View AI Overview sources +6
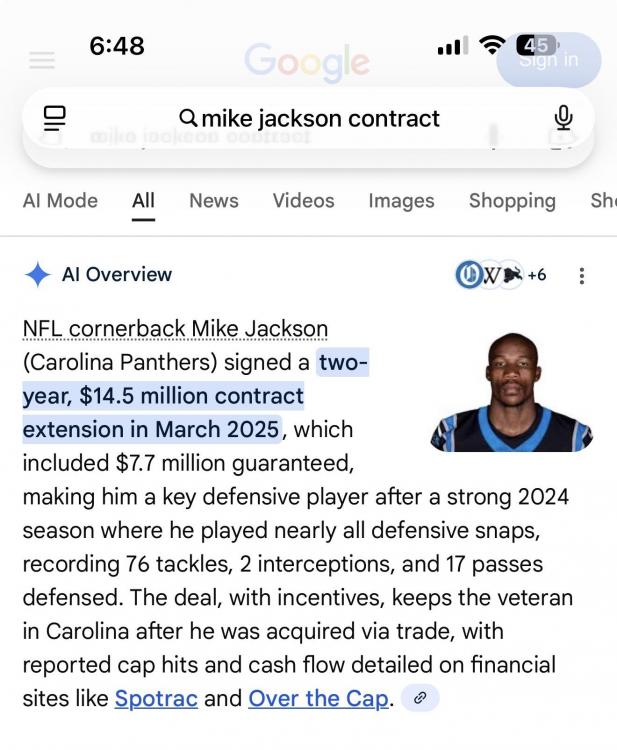617x750 pixels. pos(502,274)
